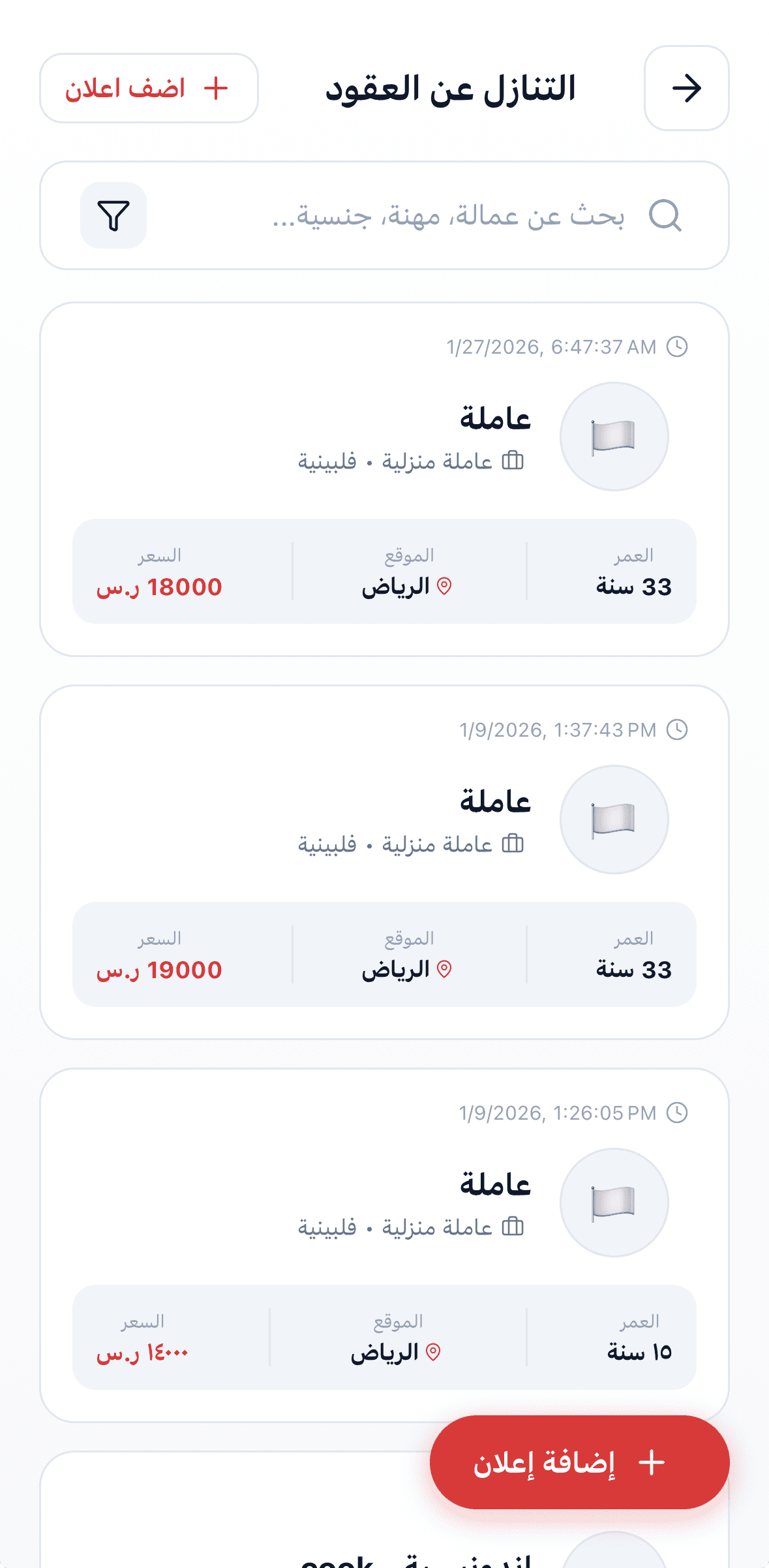This screenshot has width=769, height=1568.
Task: Click the flag avatar on the first listing
Action: pos(614,437)
